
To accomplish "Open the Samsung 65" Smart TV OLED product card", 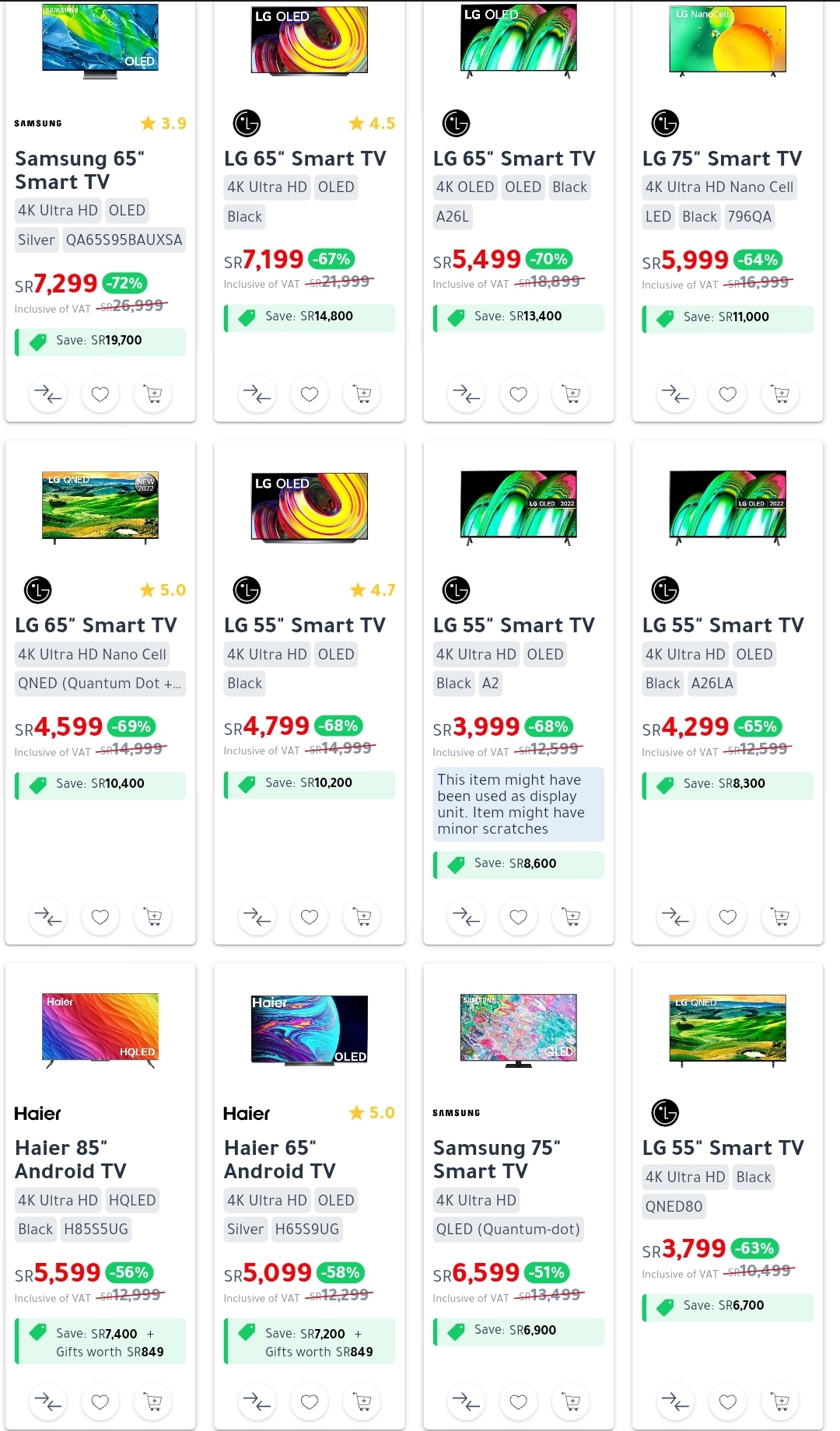I will tap(79, 170).
